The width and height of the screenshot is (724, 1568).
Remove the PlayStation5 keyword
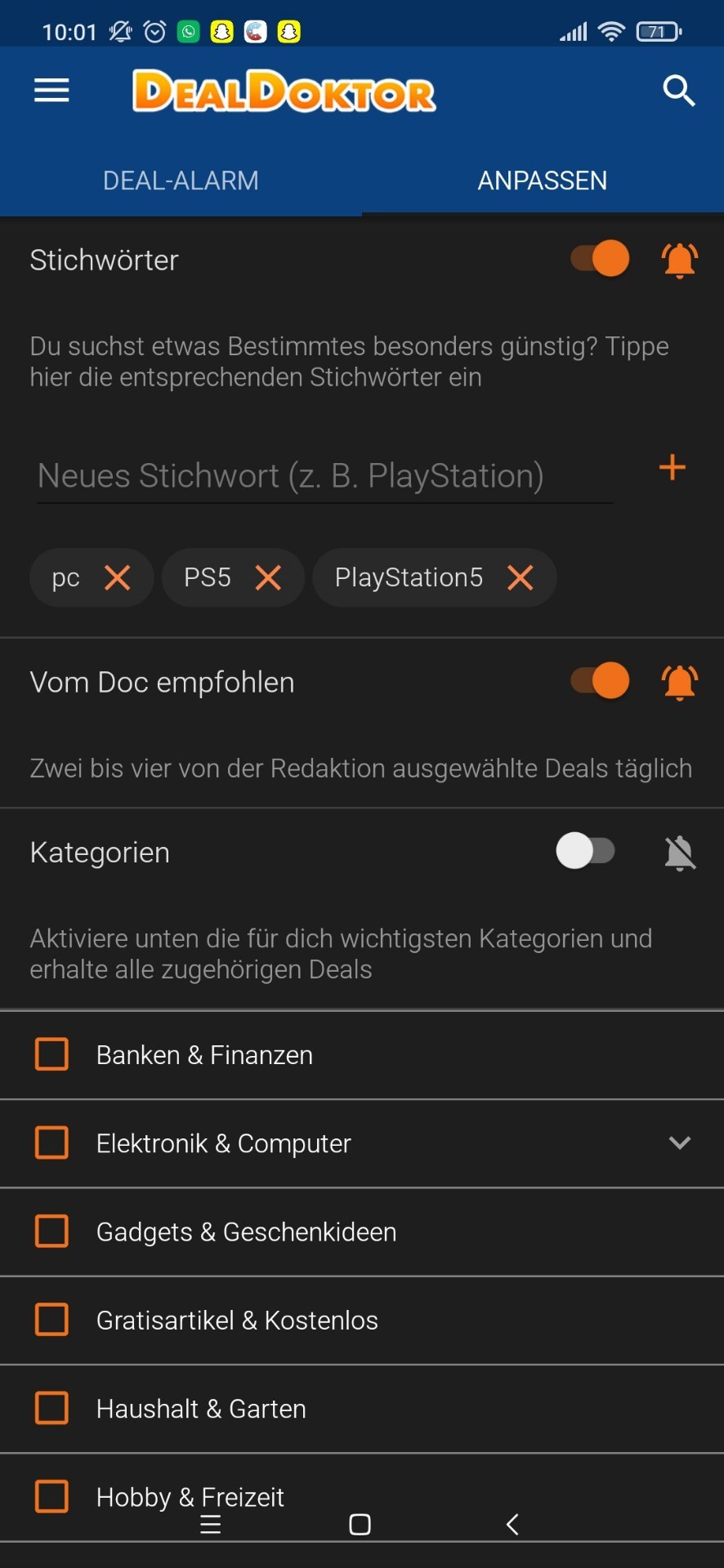[x=521, y=578]
